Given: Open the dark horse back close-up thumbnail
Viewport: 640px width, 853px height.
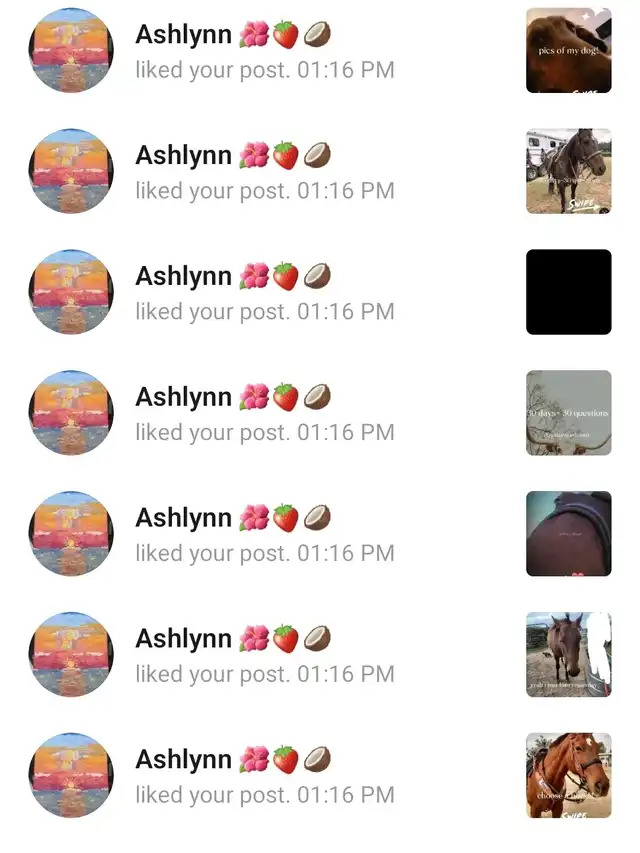Looking at the screenshot, I should pos(568,534).
